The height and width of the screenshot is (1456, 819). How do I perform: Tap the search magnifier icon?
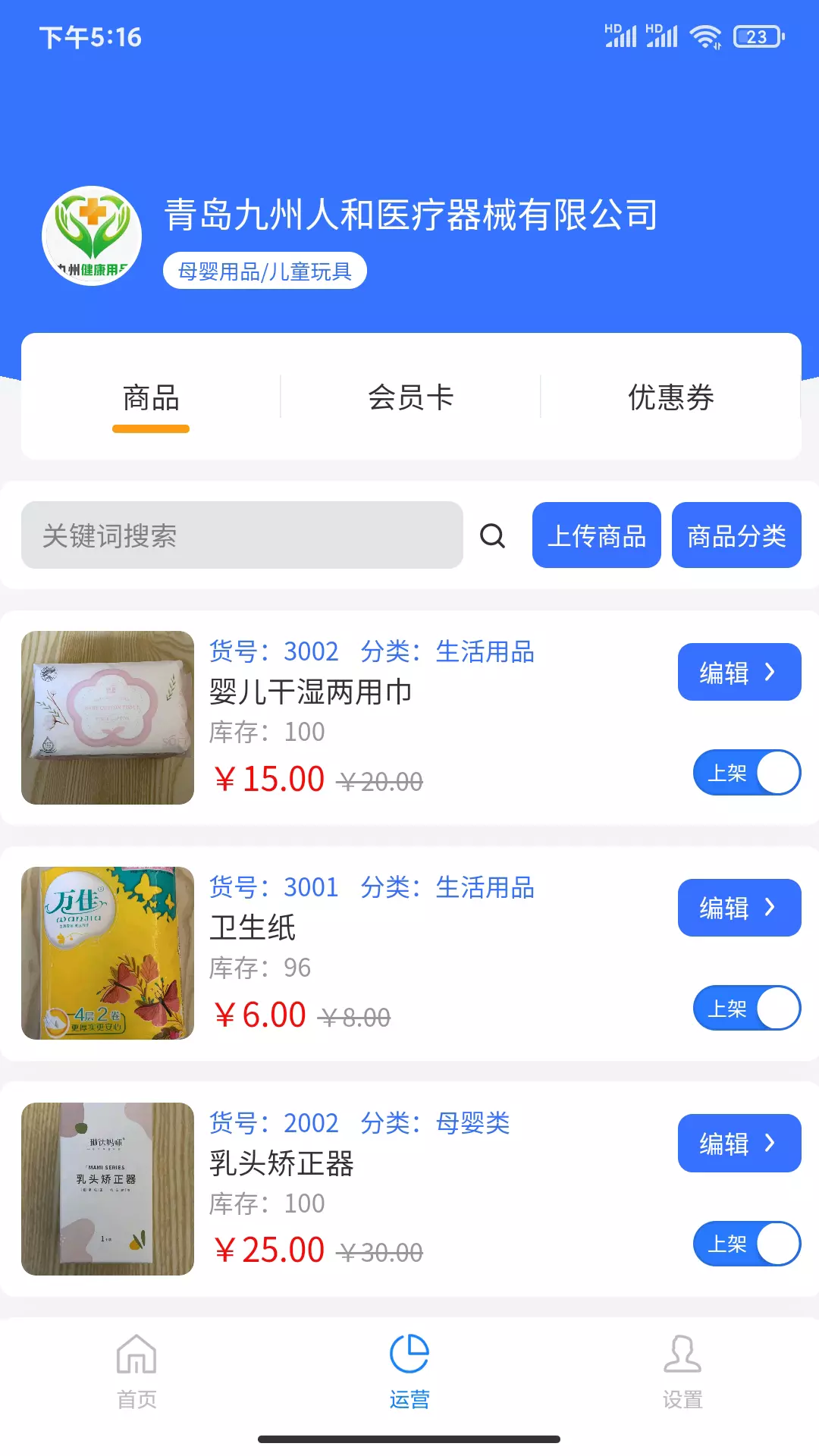(492, 535)
